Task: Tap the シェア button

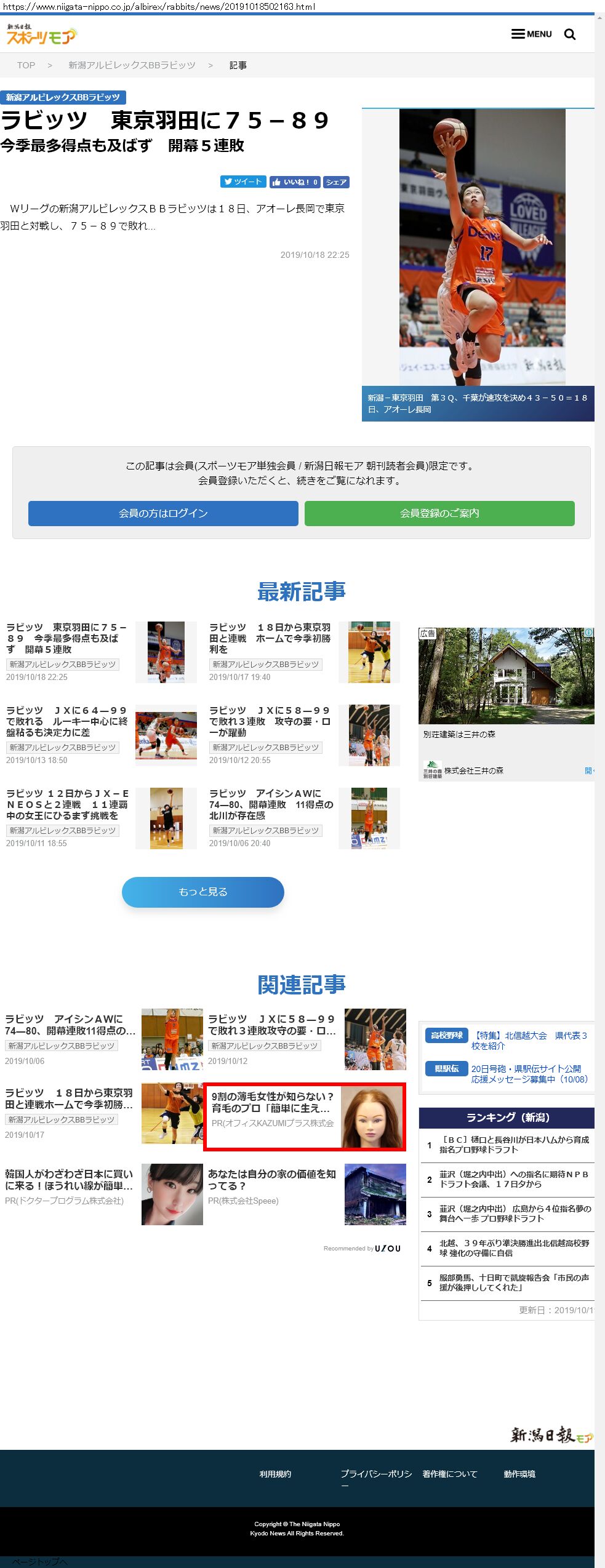Action: point(336,182)
